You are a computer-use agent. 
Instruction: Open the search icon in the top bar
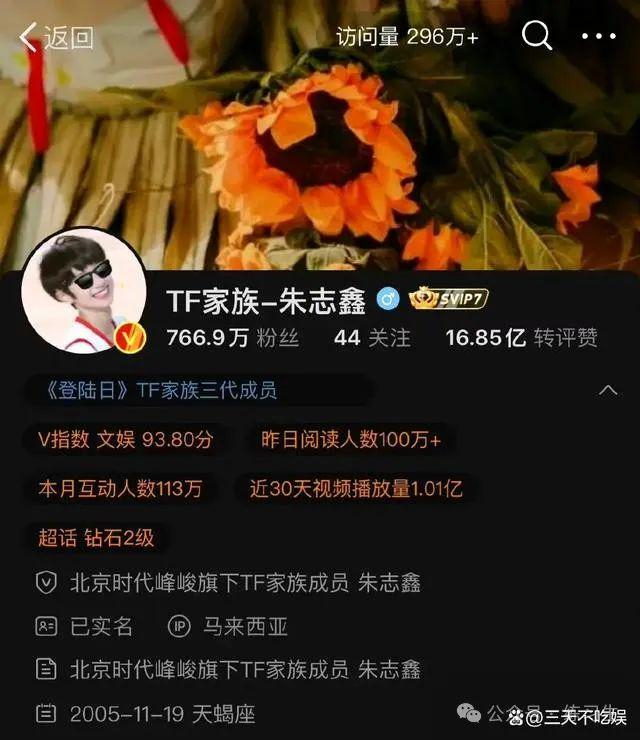point(537,37)
